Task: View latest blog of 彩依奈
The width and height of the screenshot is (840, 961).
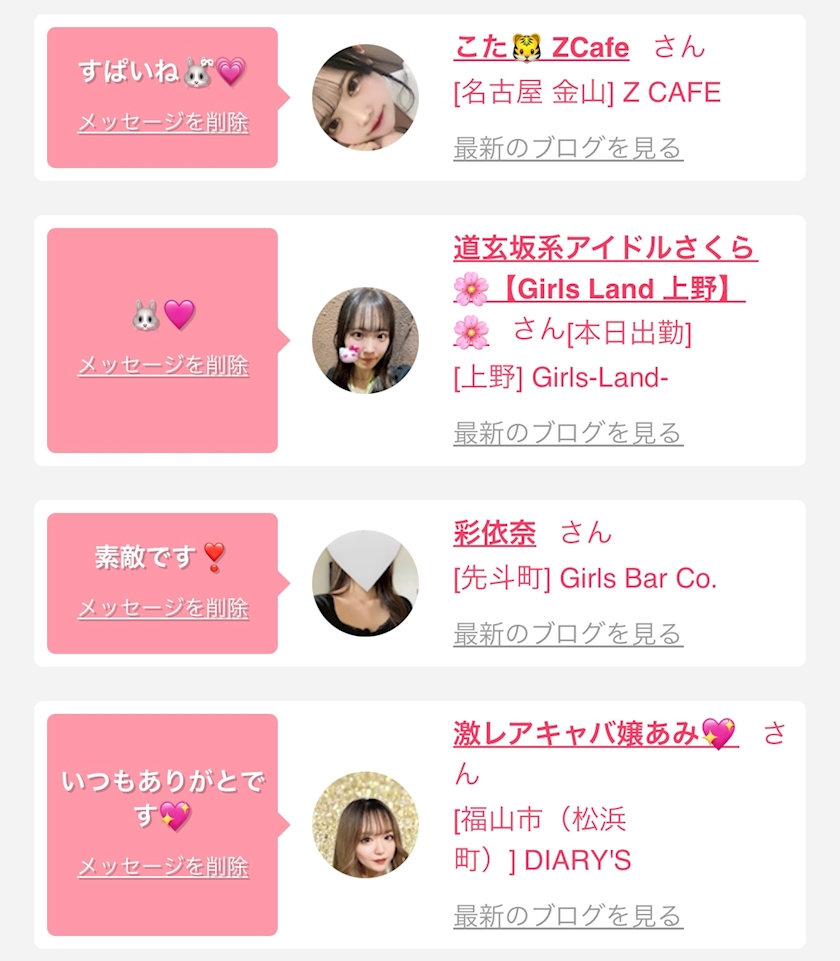Action: click(567, 633)
